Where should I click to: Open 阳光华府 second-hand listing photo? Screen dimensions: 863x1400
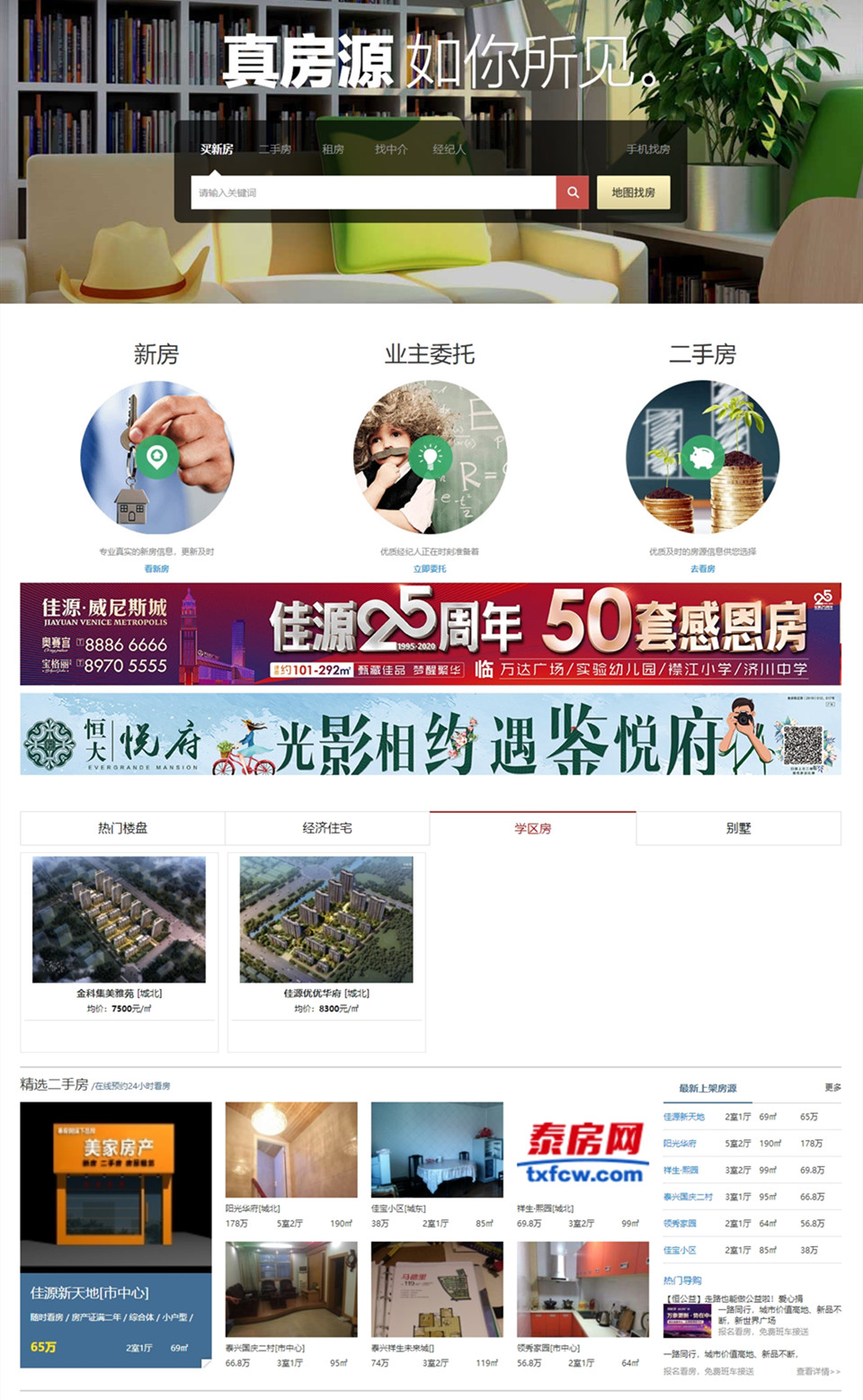[291, 1150]
